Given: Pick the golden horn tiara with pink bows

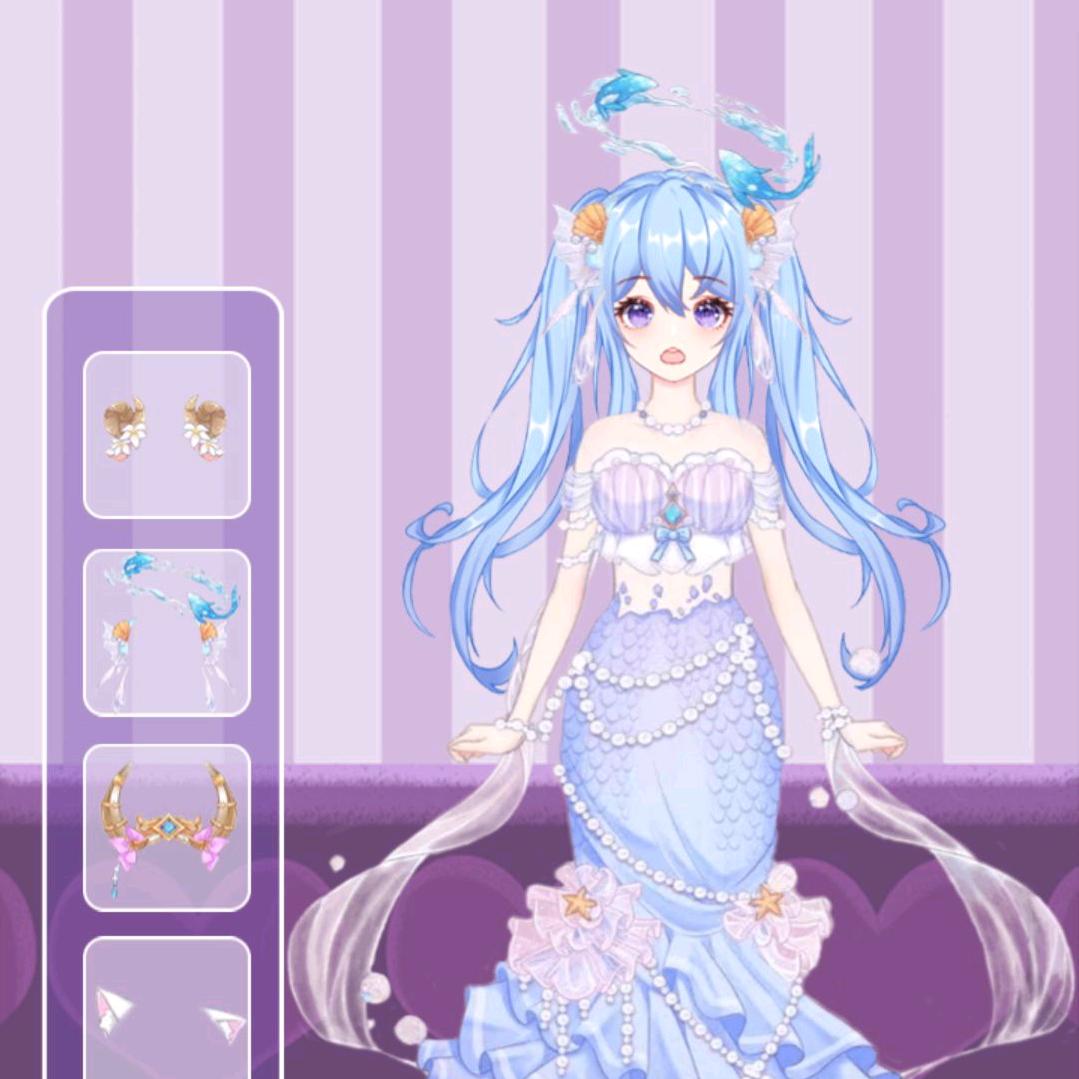Looking at the screenshot, I should [167, 828].
